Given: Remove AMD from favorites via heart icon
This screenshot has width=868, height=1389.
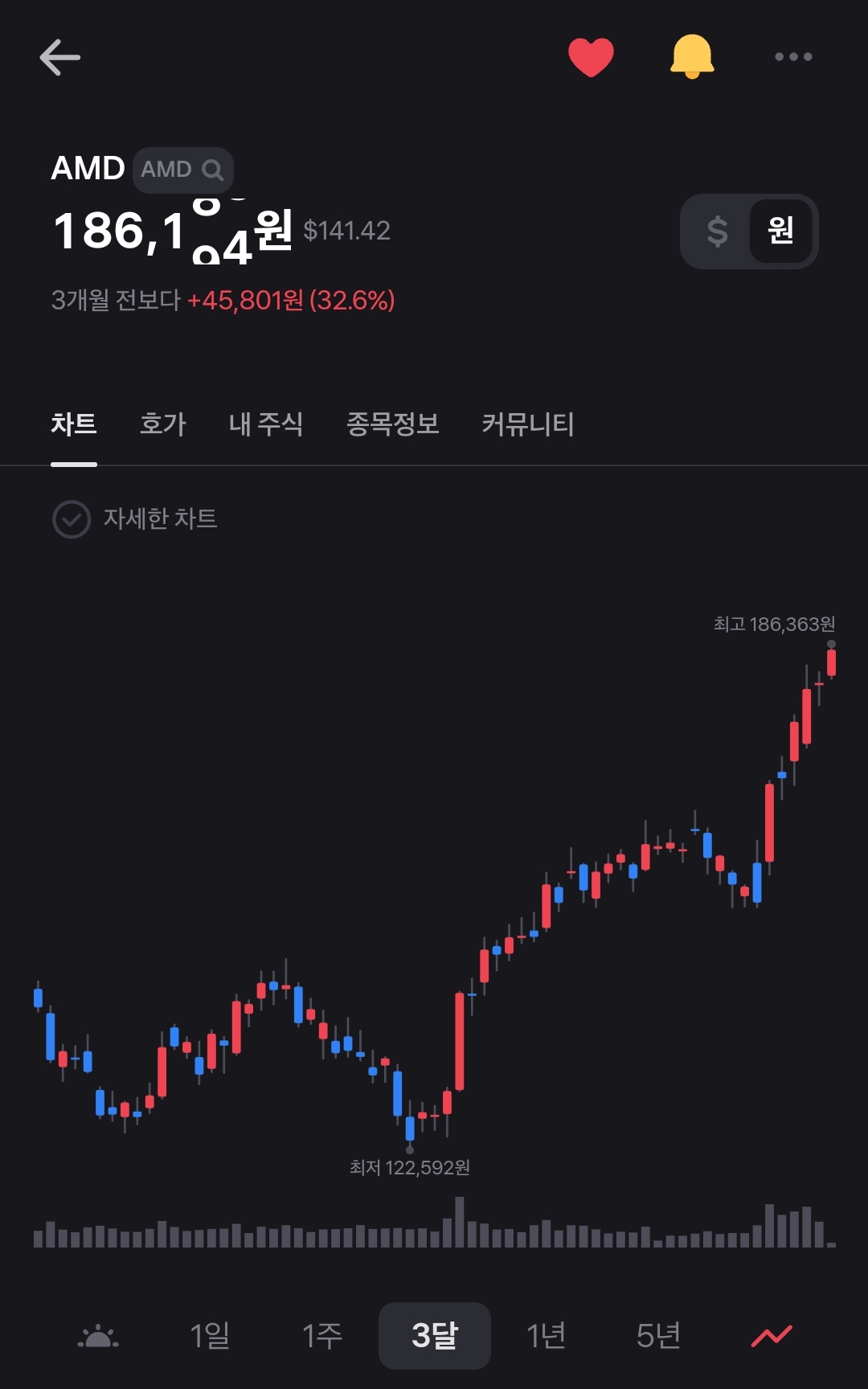Looking at the screenshot, I should click(x=591, y=57).
